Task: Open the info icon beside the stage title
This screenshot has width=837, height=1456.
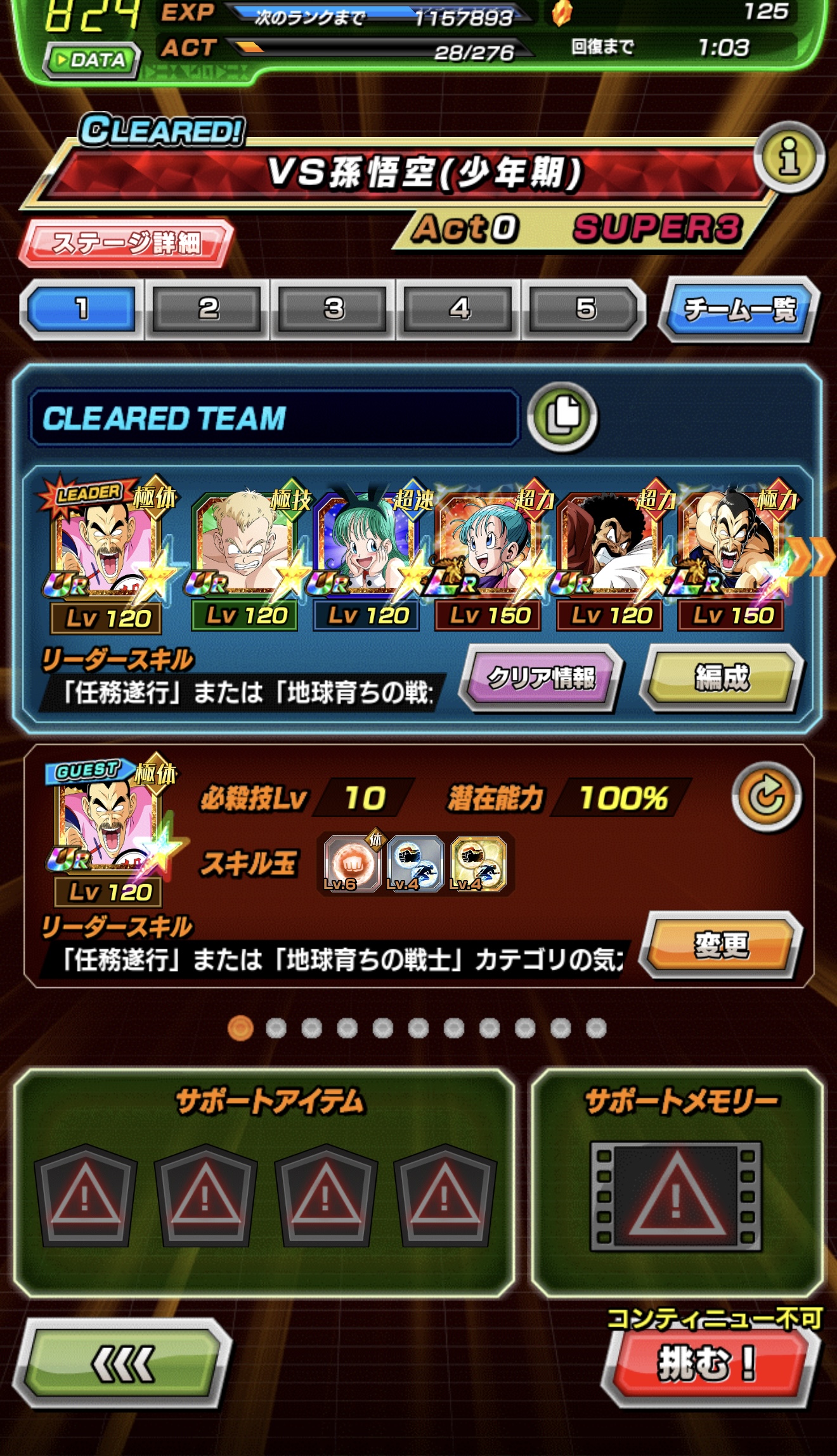Action: (789, 157)
